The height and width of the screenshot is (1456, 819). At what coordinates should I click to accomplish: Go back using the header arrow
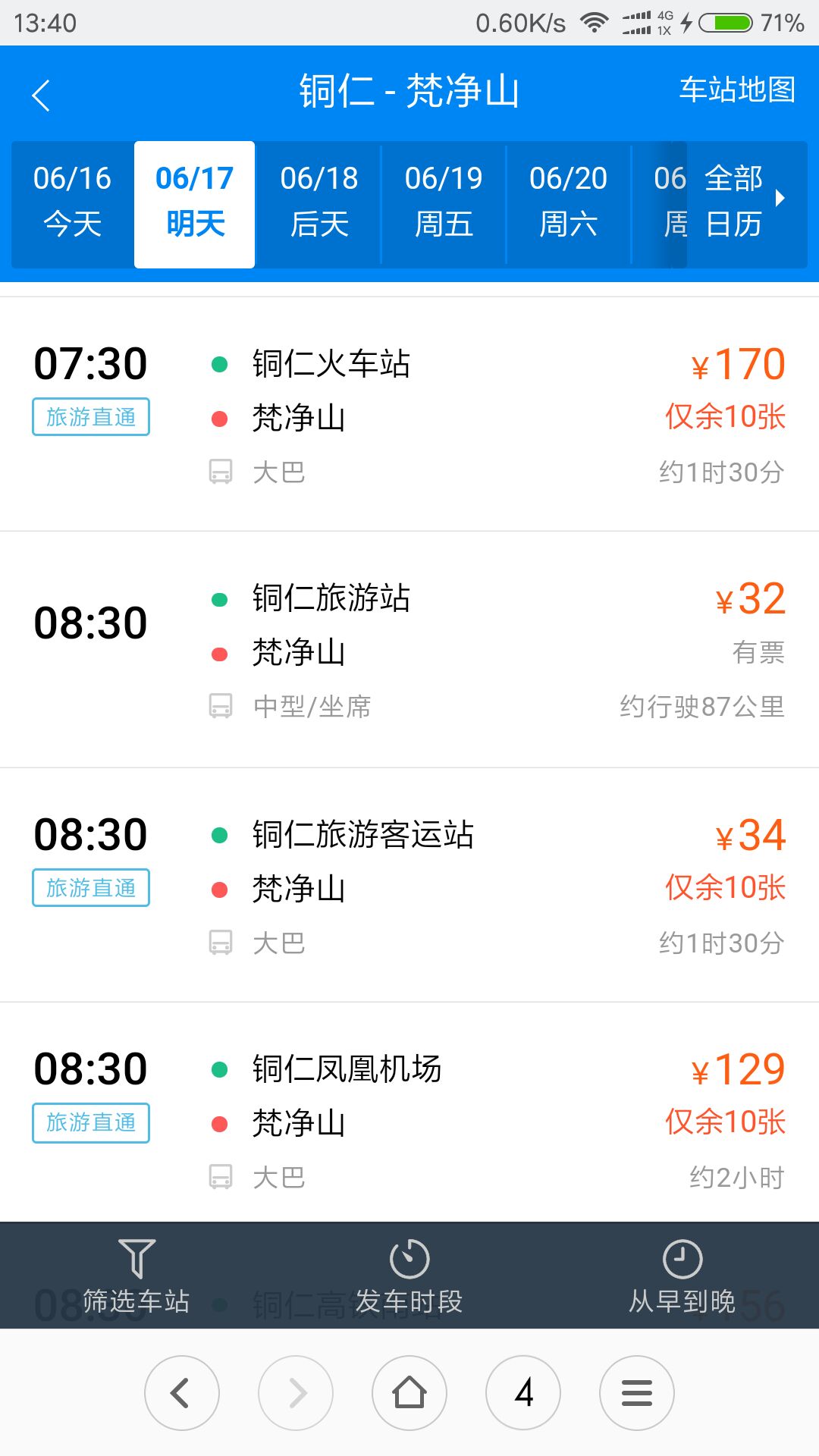coord(41,96)
